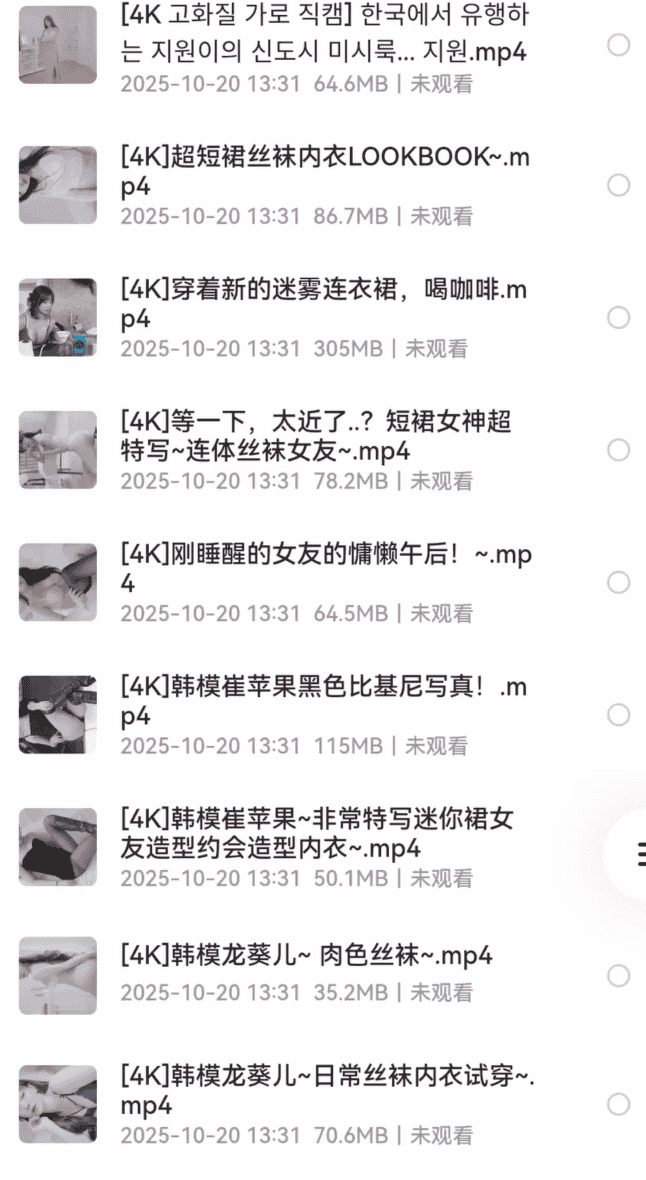
Task: Select the 64.6MB 지원.mp4 file circle
Action: click(618, 45)
